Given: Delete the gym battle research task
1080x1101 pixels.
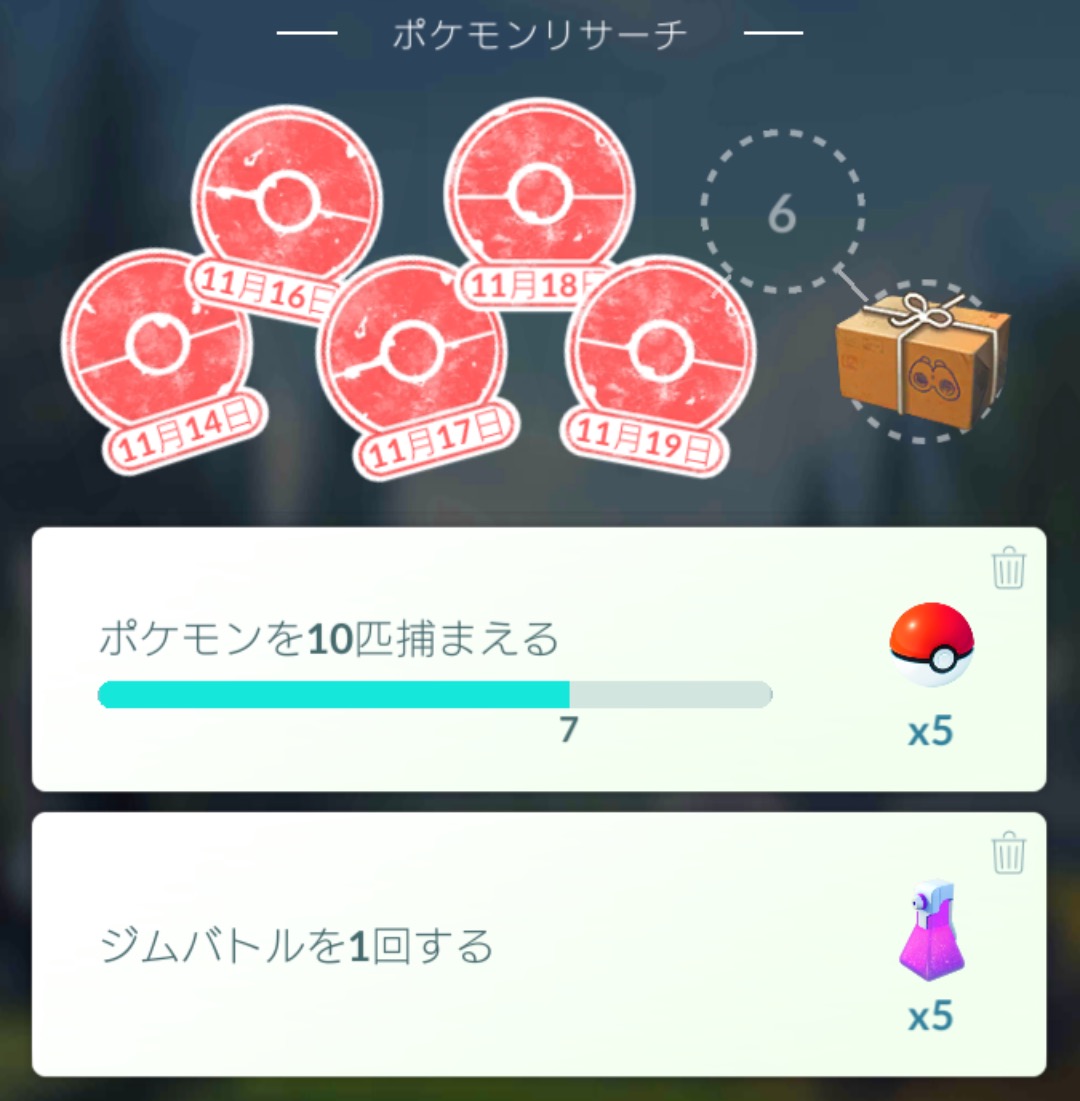Looking at the screenshot, I should [x=1008, y=854].
